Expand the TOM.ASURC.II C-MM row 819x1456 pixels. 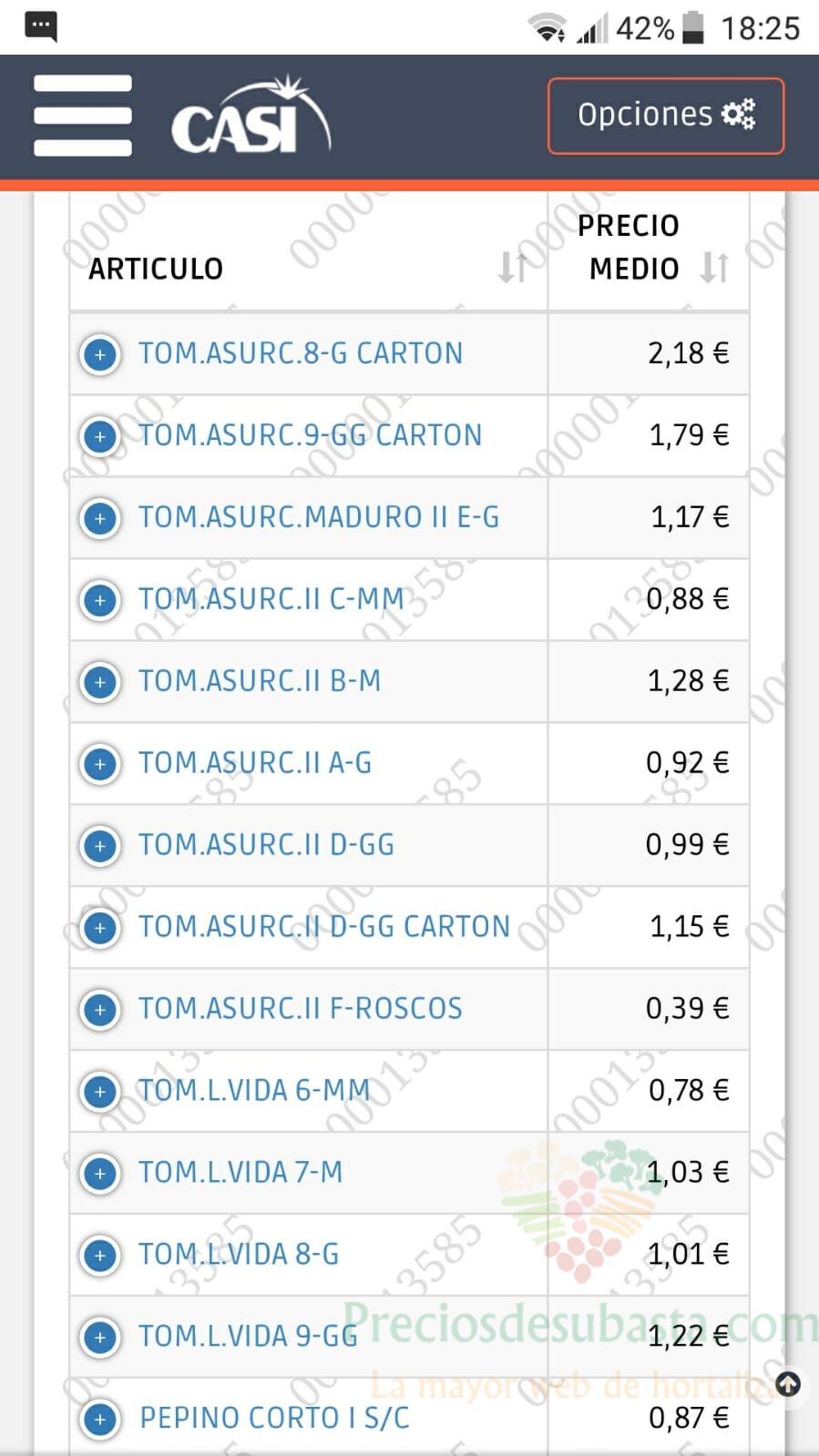[x=100, y=600]
